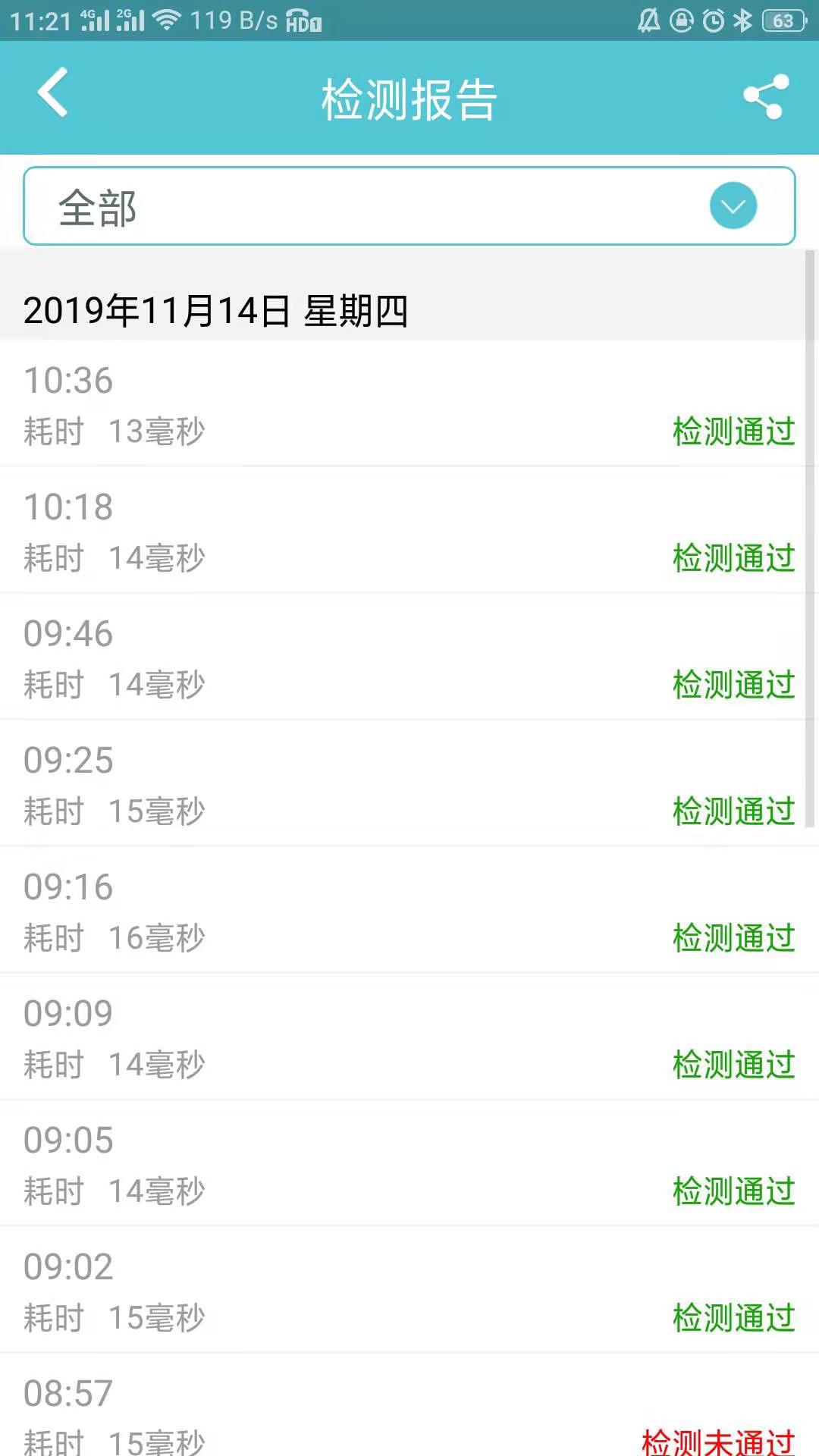Open the 09:05 detection record
This screenshot has width=819, height=1456.
tap(409, 1163)
